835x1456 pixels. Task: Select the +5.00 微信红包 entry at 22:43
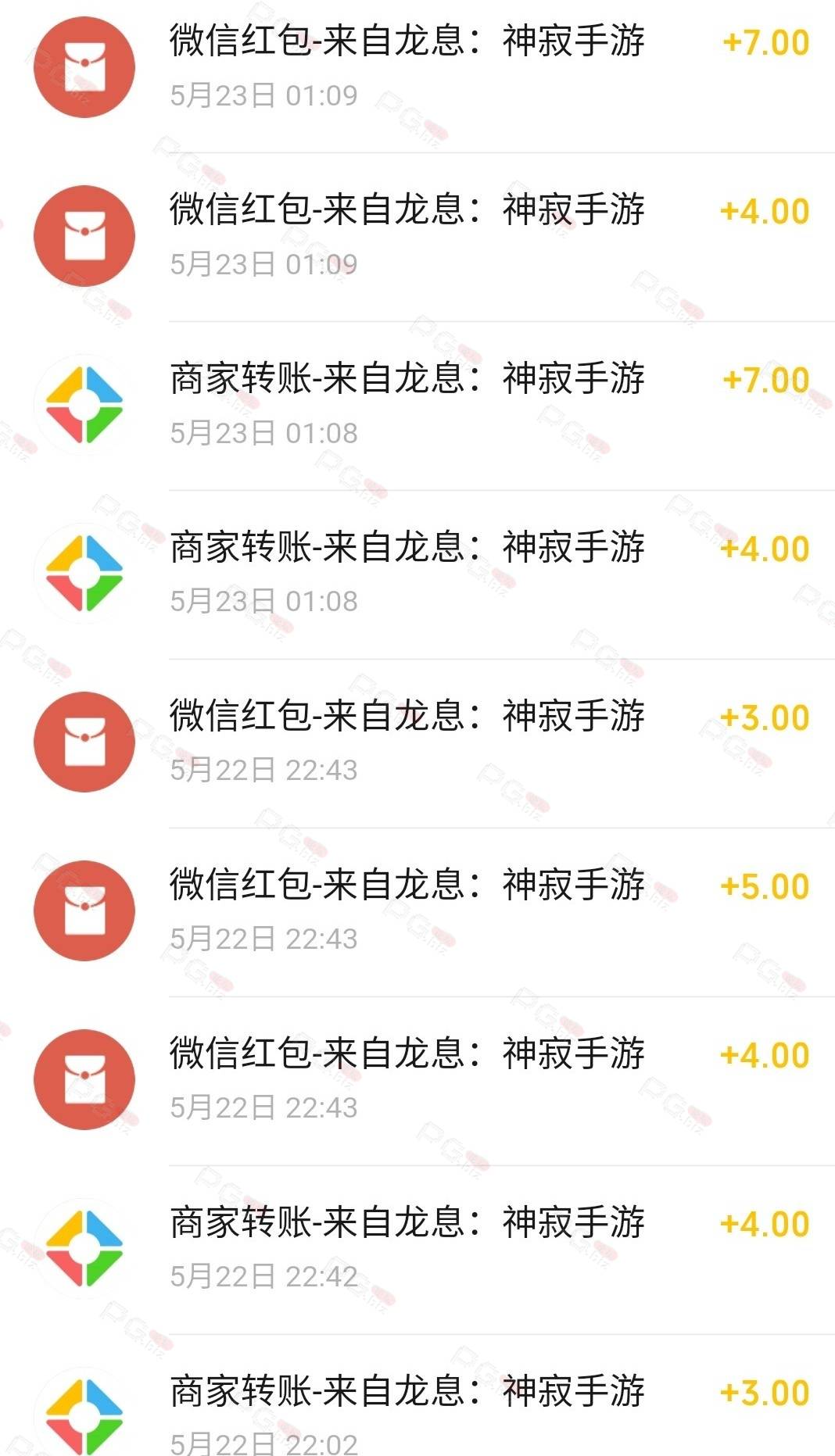tap(417, 912)
